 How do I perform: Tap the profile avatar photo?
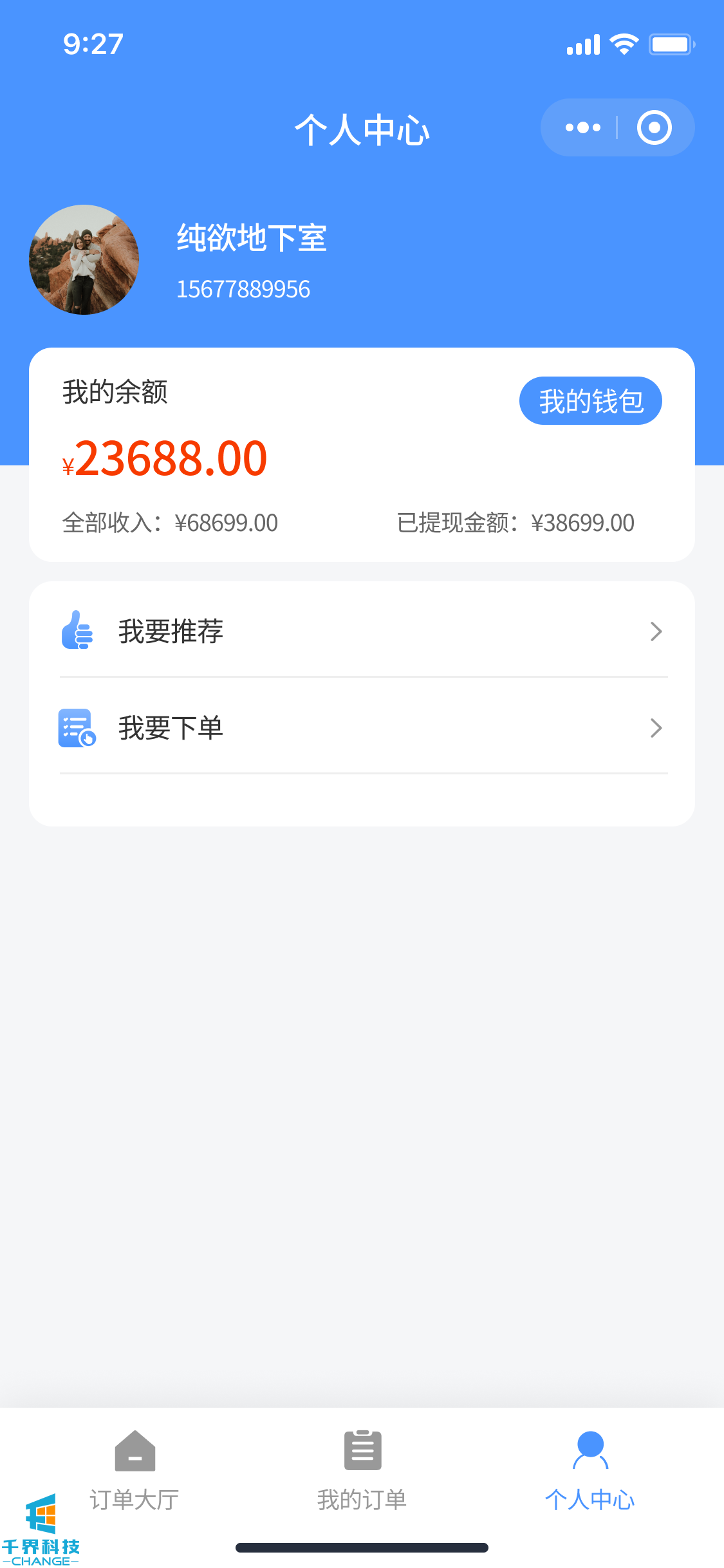coord(84,260)
